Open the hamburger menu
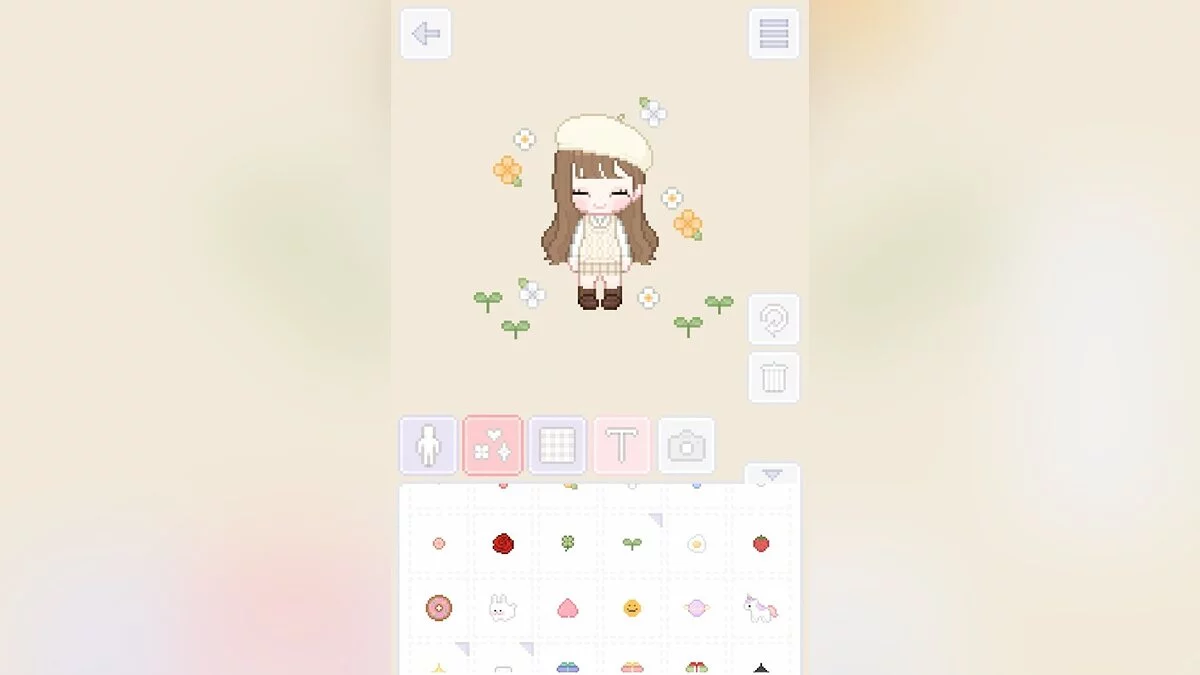This screenshot has width=1200, height=675. (x=773, y=34)
